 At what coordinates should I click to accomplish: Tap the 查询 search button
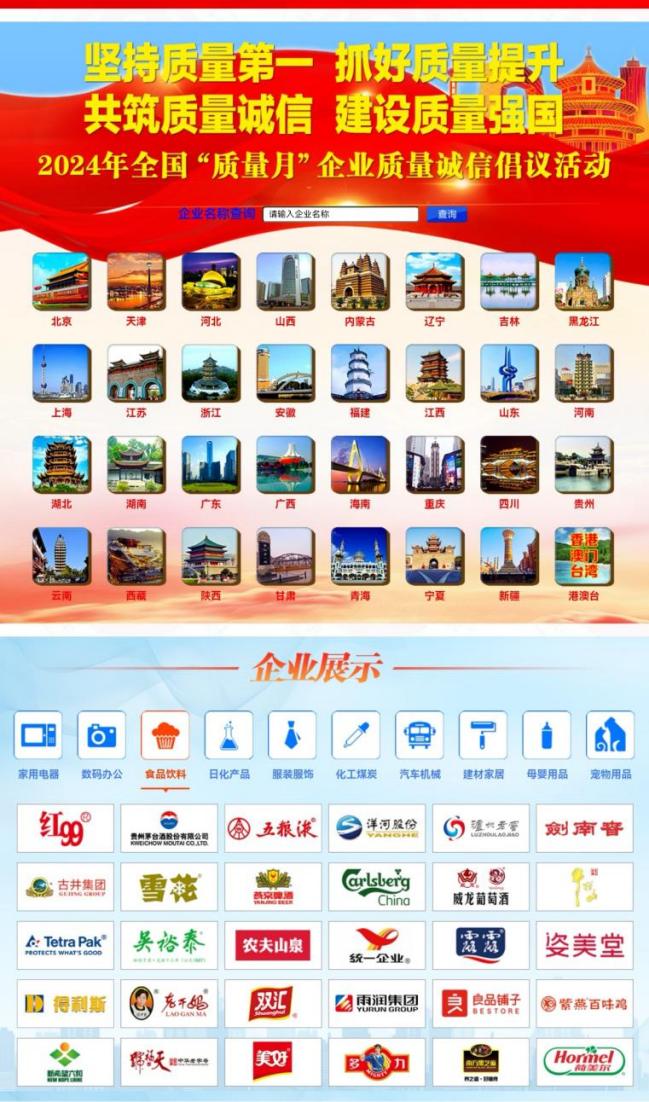(446, 214)
